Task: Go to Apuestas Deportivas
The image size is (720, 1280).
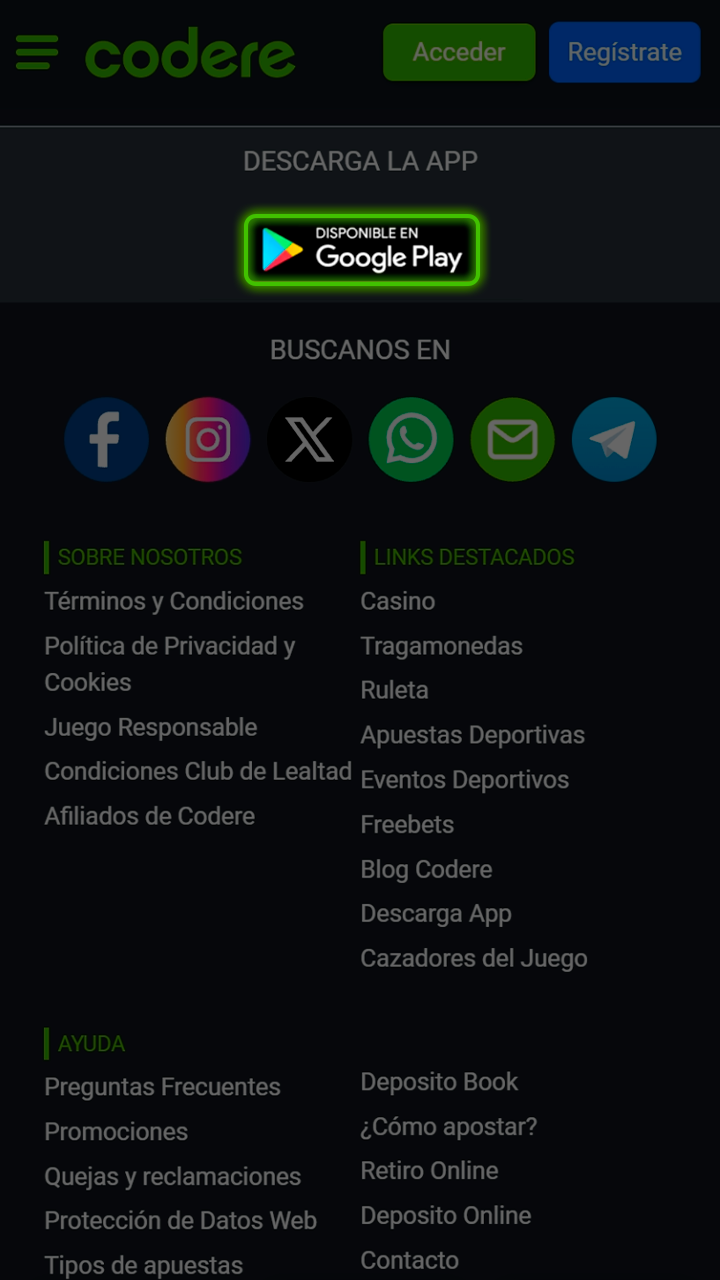Action: pyautogui.click(x=472, y=735)
